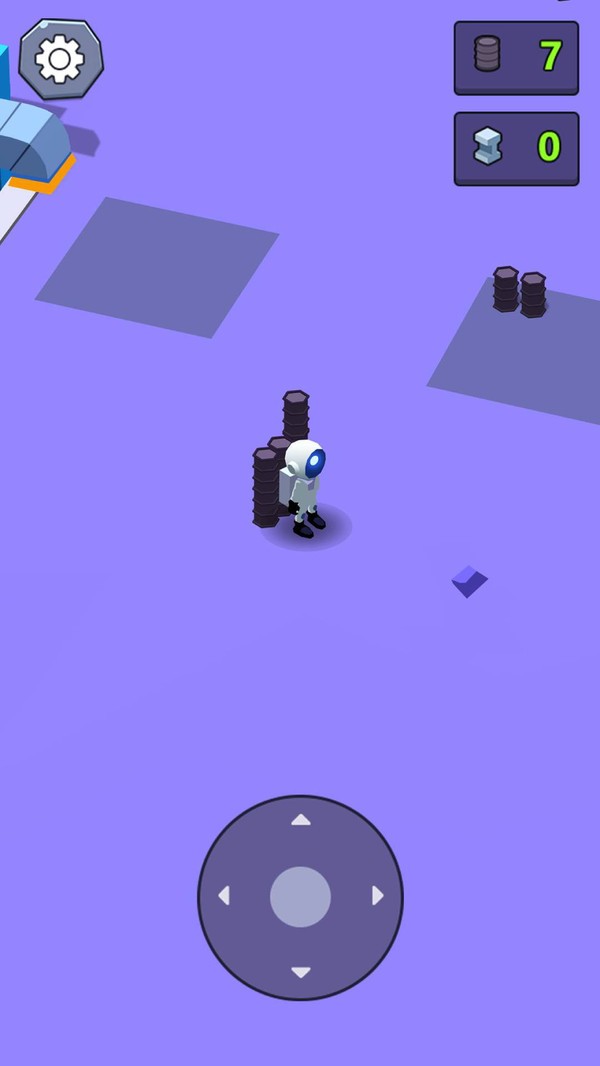Image resolution: width=600 pixels, height=1066 pixels.
Task: Tap the joystick right arrow
Action: point(377,896)
